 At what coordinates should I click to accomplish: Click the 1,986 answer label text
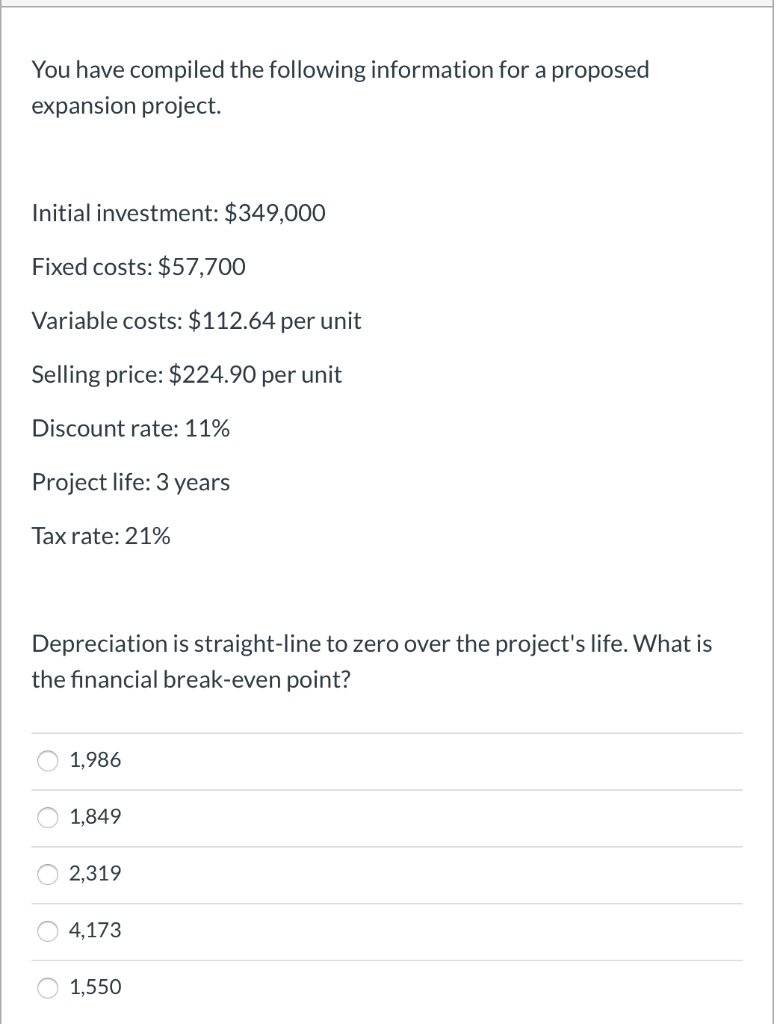tap(93, 761)
